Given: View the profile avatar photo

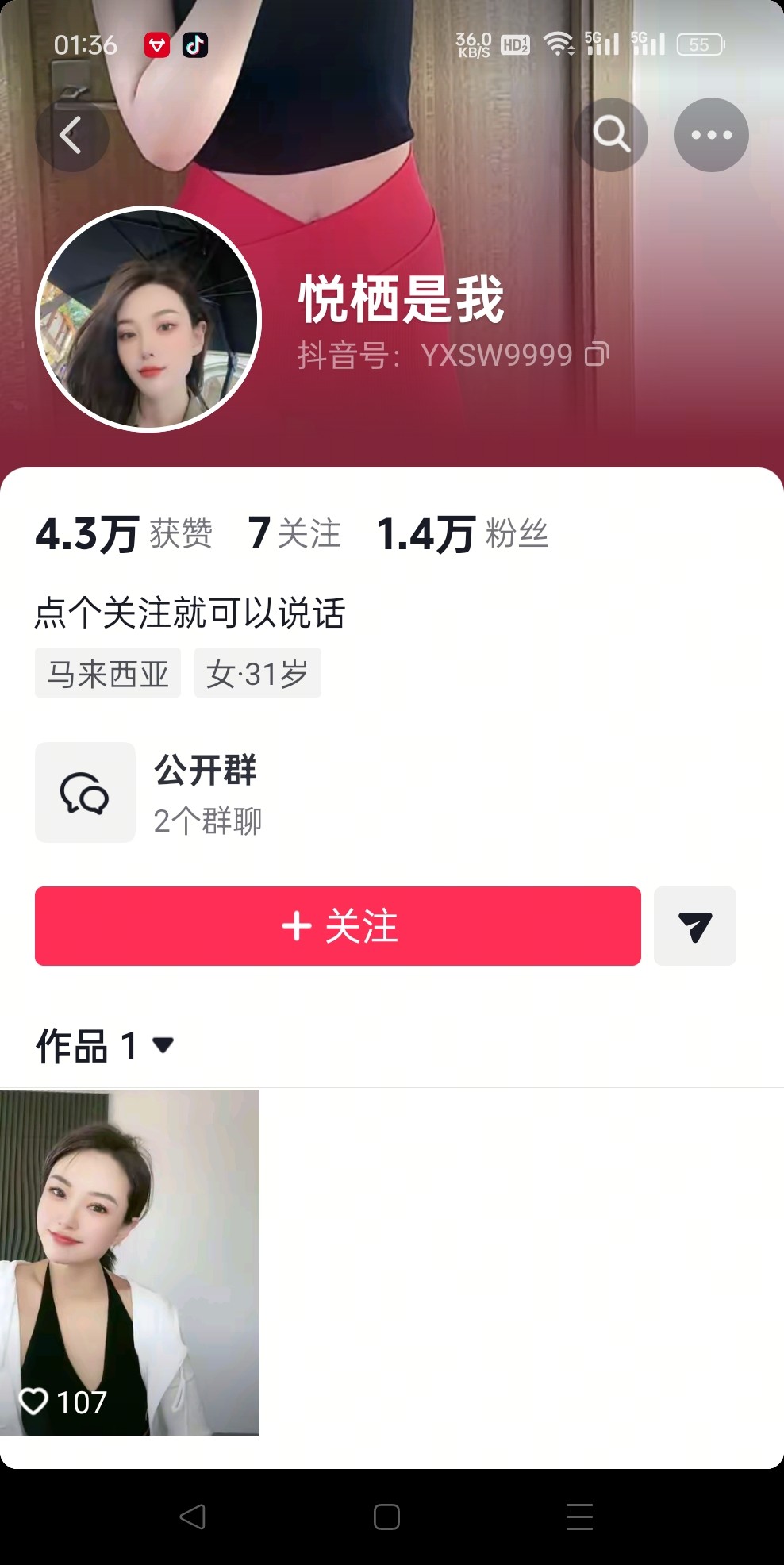Looking at the screenshot, I should coord(149,319).
